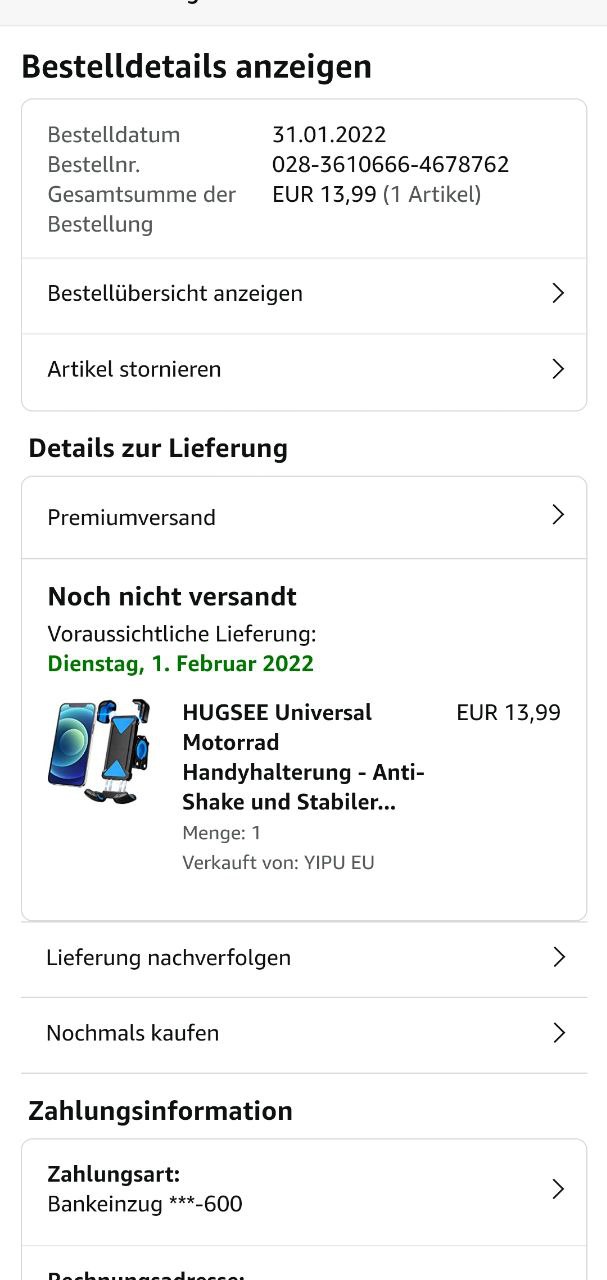
Task: Open the Premiumversand shipping row
Action: 304,517
